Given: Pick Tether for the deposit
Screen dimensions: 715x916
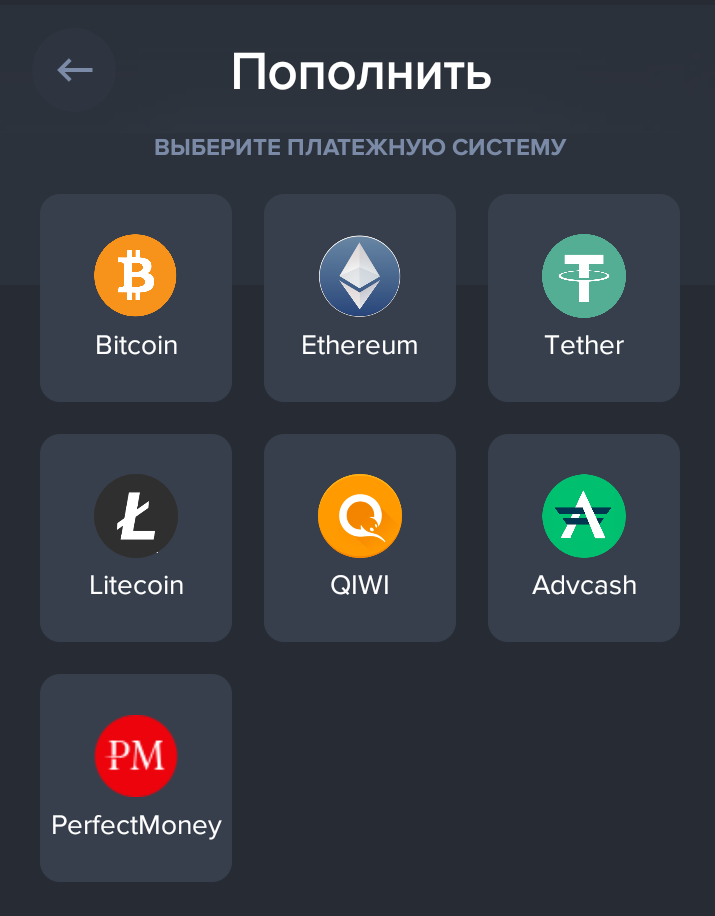Looking at the screenshot, I should [x=584, y=298].
